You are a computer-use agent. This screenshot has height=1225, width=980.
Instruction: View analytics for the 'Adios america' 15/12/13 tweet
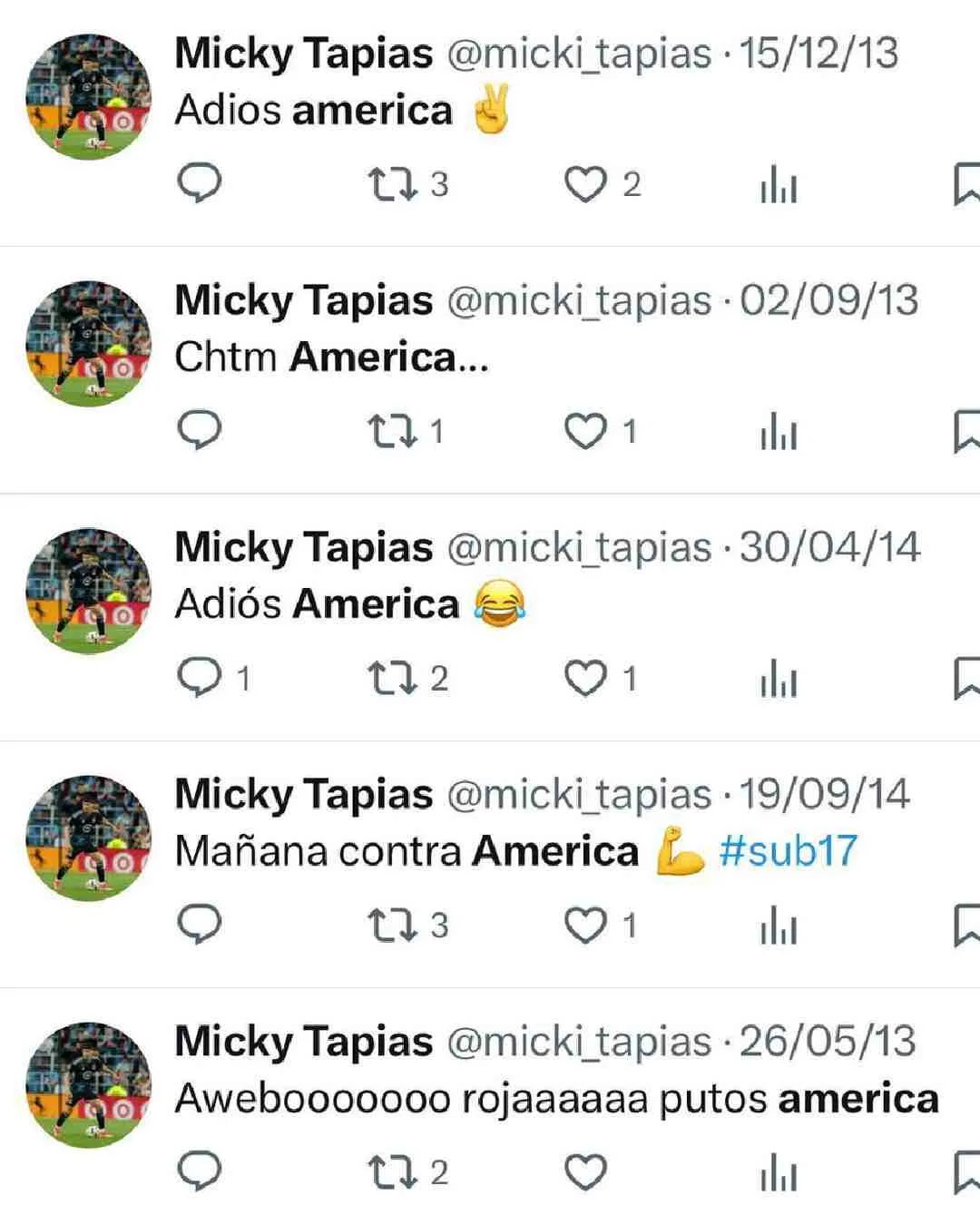(x=779, y=185)
